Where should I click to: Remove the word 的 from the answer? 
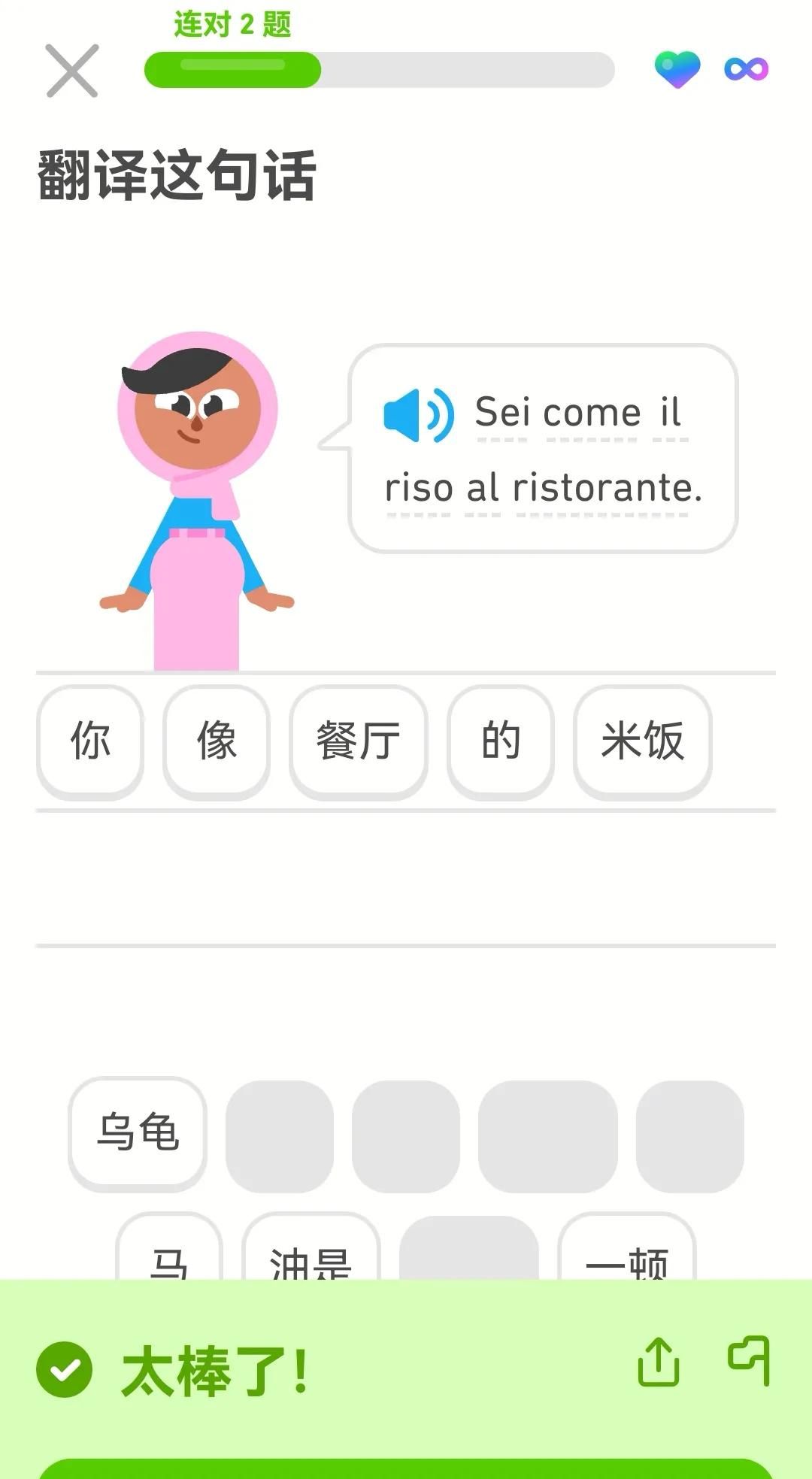point(500,741)
